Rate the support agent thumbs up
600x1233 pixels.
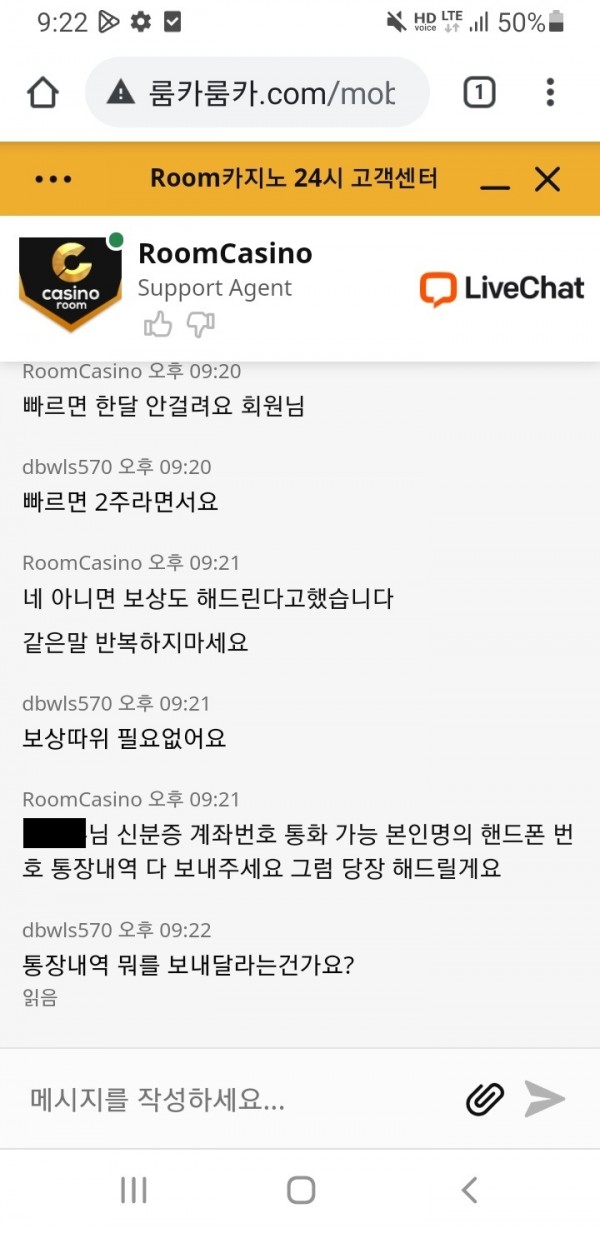click(158, 323)
